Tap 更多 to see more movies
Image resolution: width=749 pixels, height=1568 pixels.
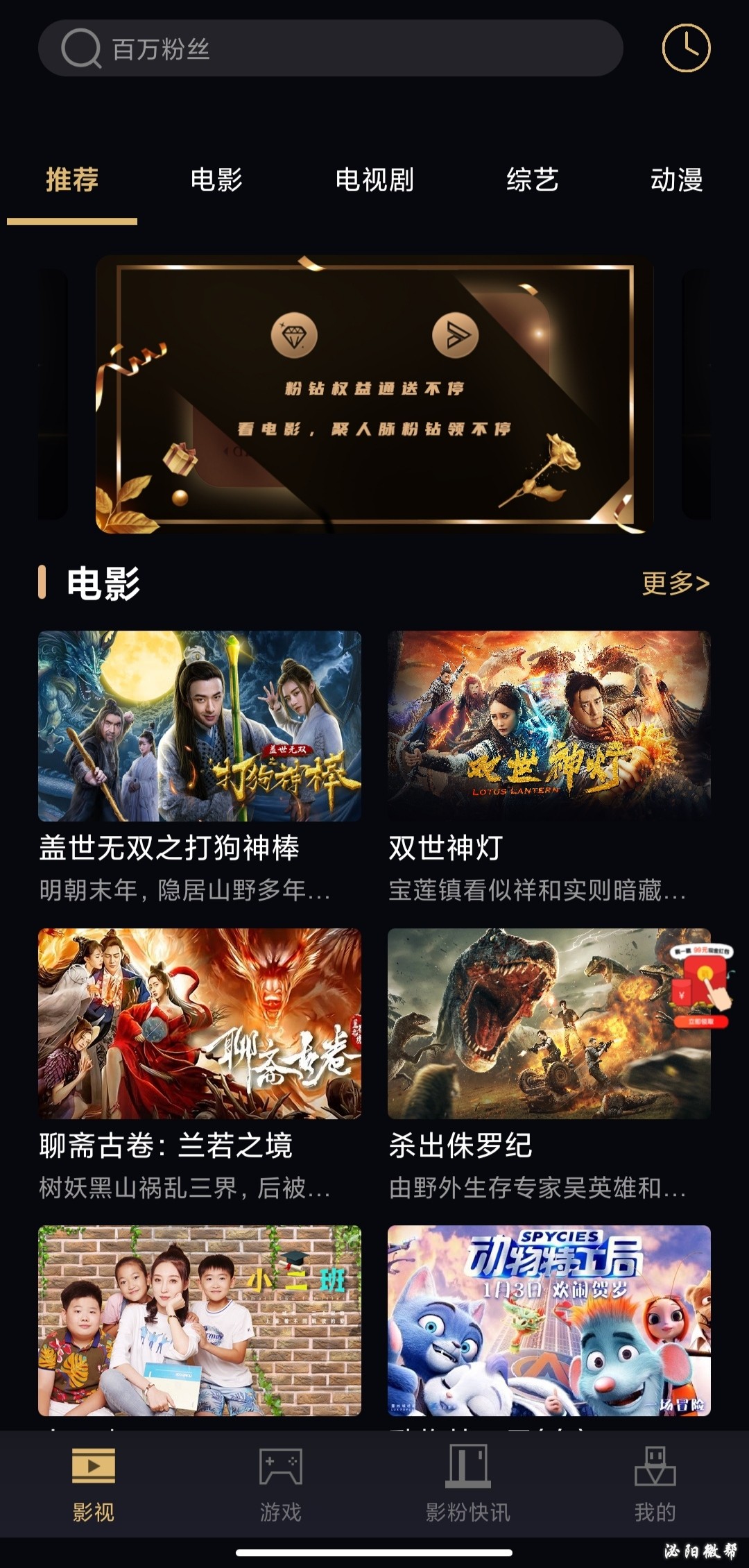pyautogui.click(x=675, y=583)
